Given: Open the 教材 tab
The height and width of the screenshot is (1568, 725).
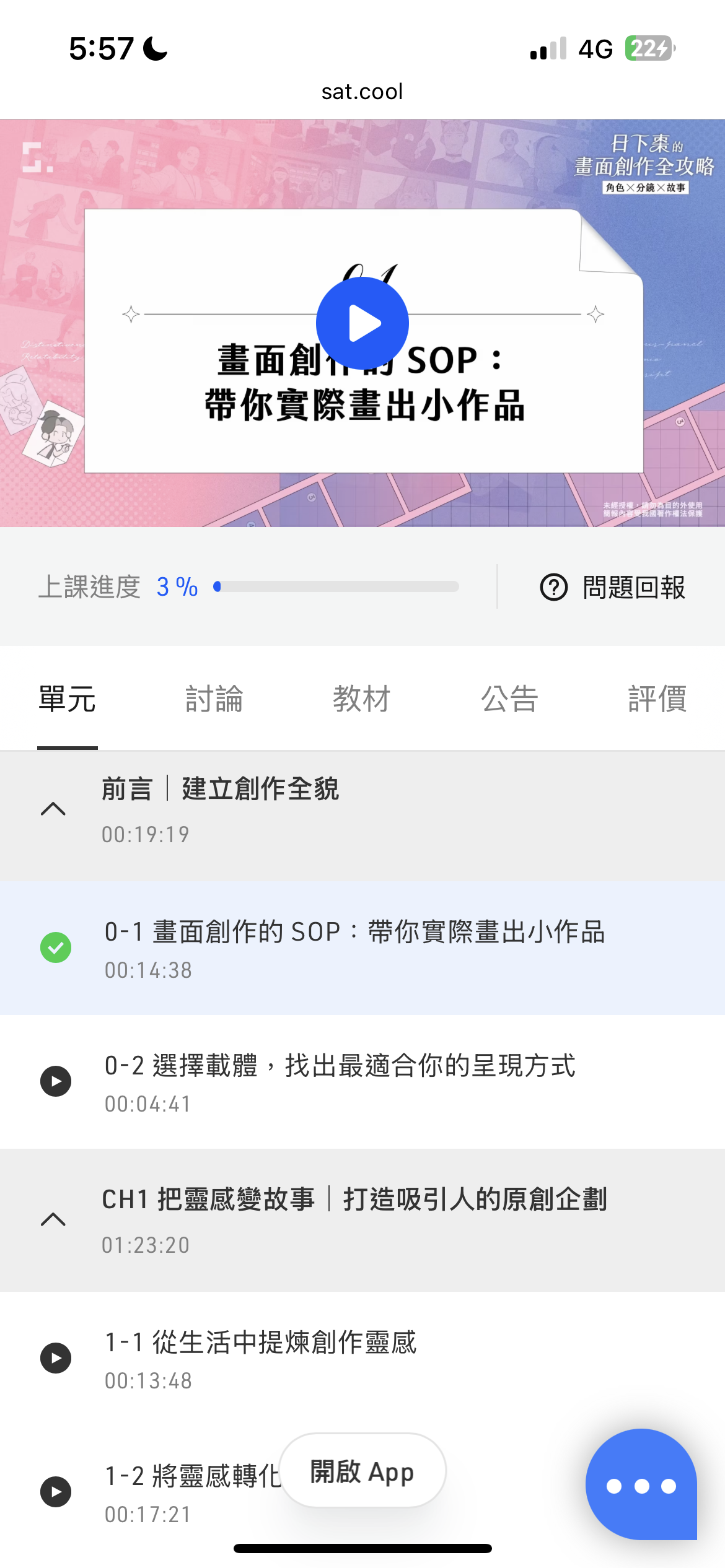Looking at the screenshot, I should pyautogui.click(x=362, y=699).
